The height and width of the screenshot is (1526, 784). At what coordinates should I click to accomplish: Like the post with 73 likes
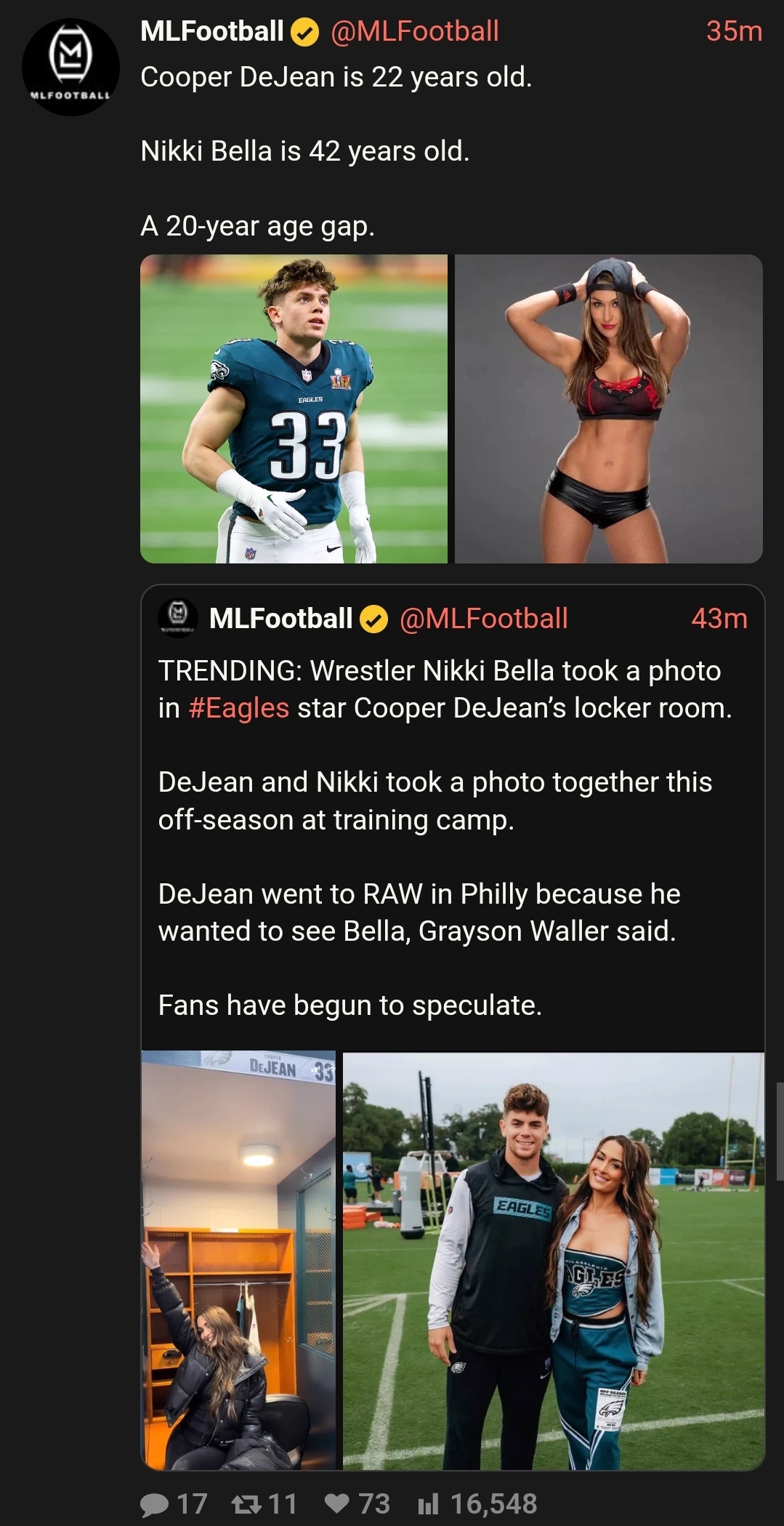(x=357, y=1503)
